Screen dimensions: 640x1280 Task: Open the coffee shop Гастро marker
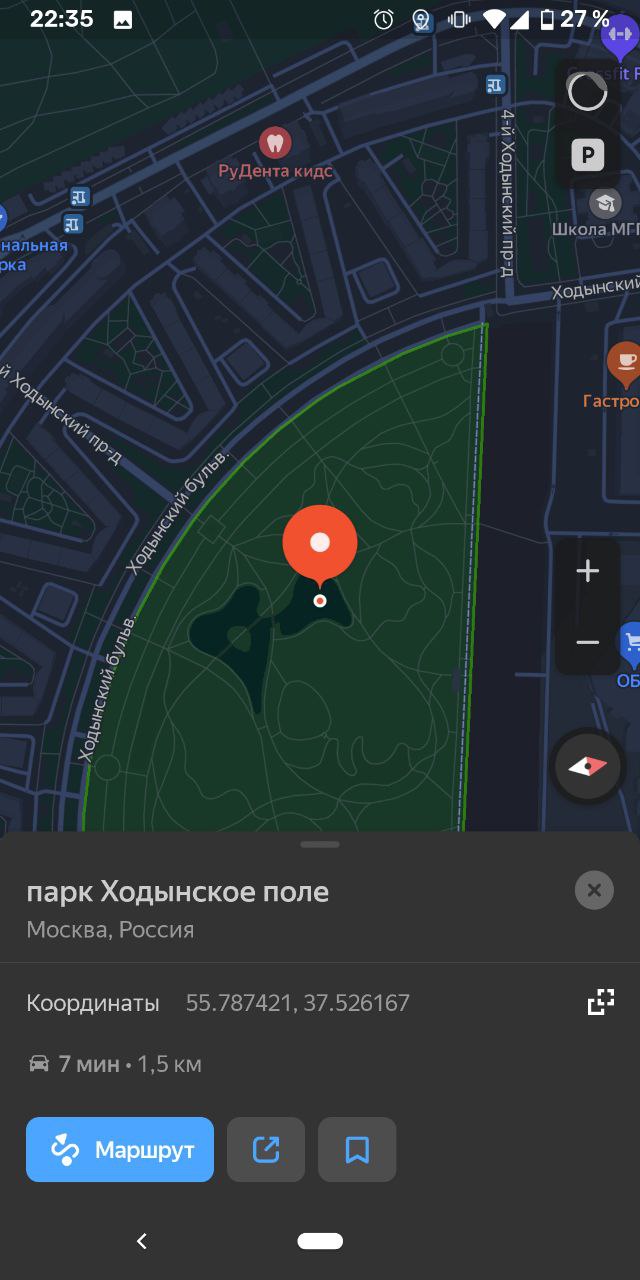(x=625, y=361)
